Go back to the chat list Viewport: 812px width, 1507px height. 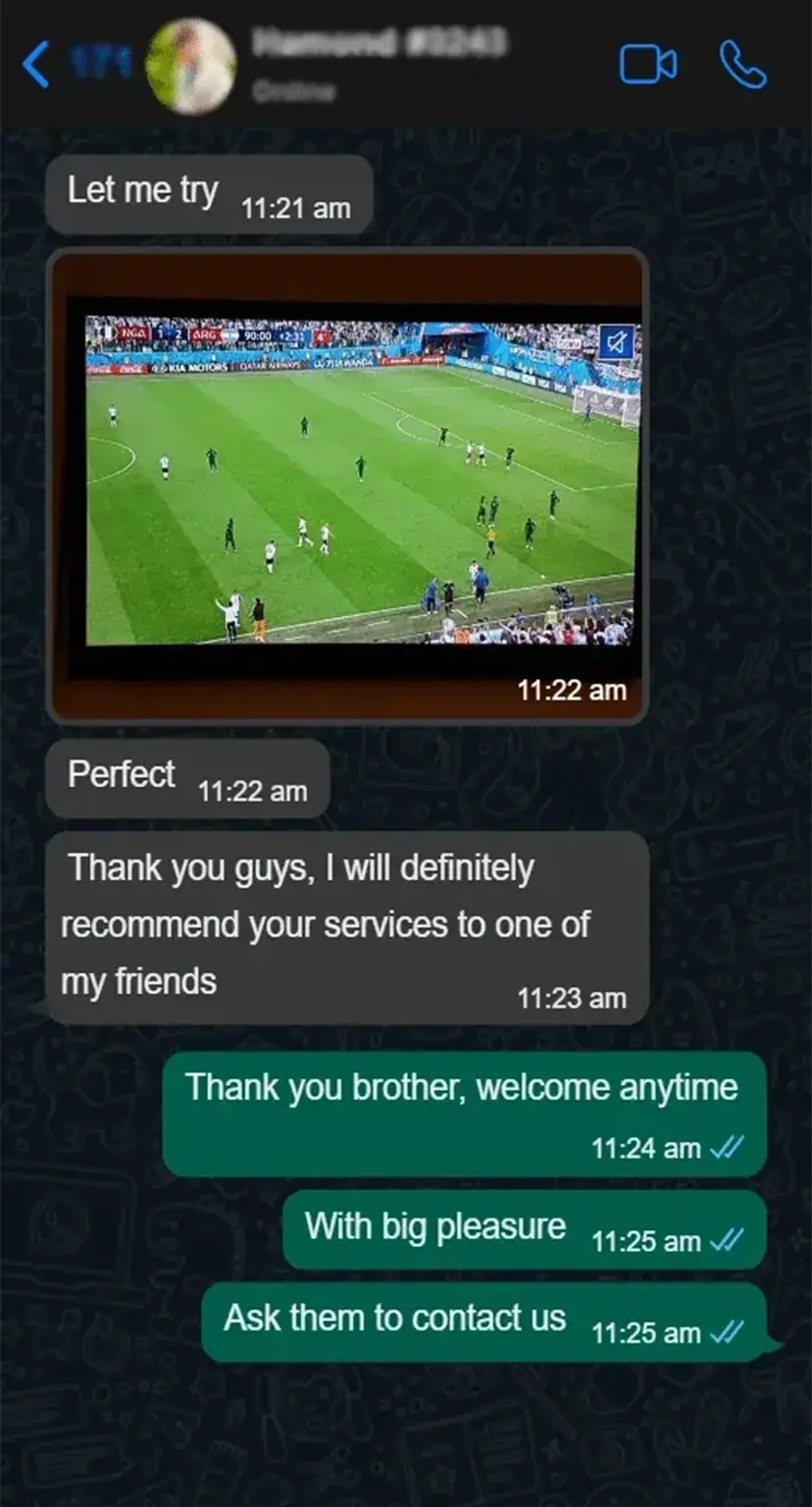[x=36, y=65]
